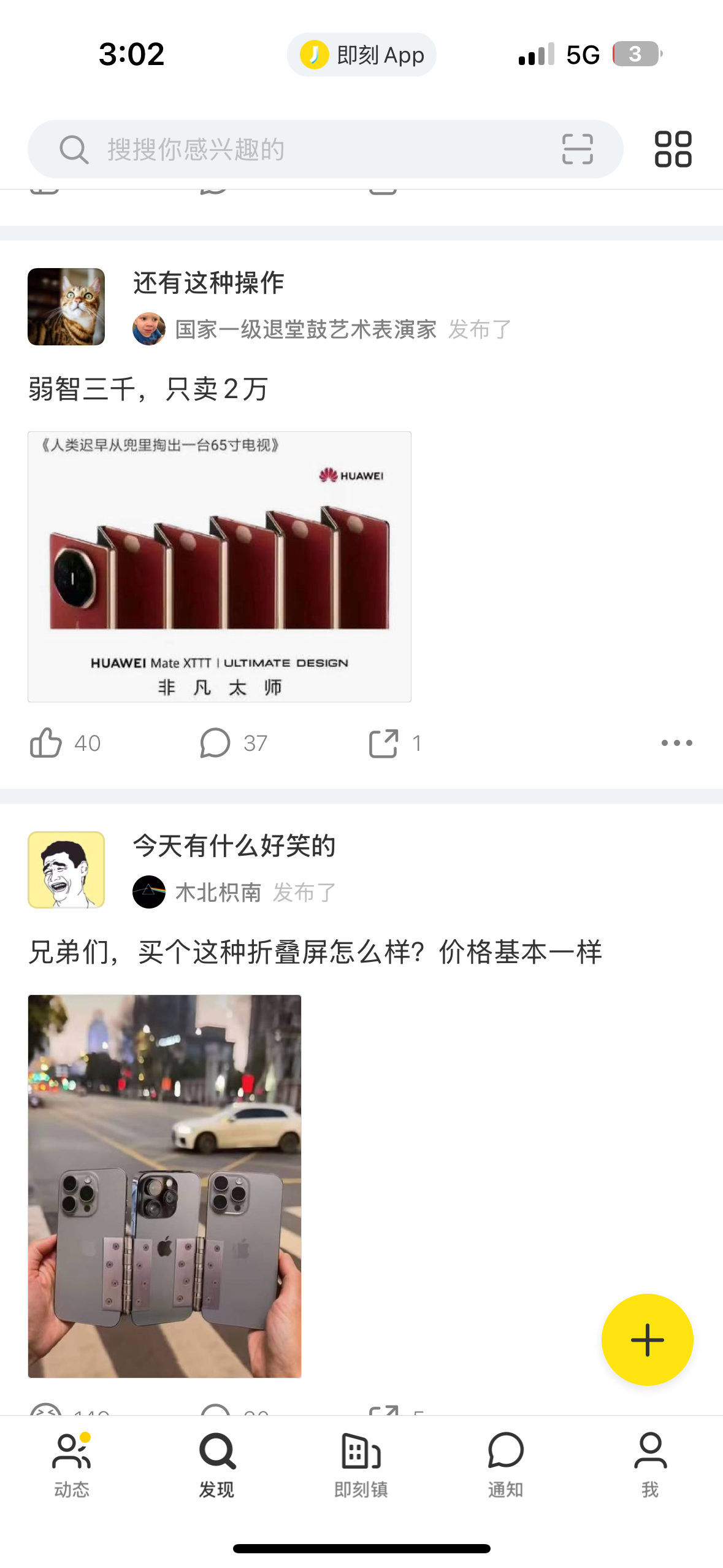
Task: Open the scan icon in search bar
Action: pyautogui.click(x=577, y=149)
